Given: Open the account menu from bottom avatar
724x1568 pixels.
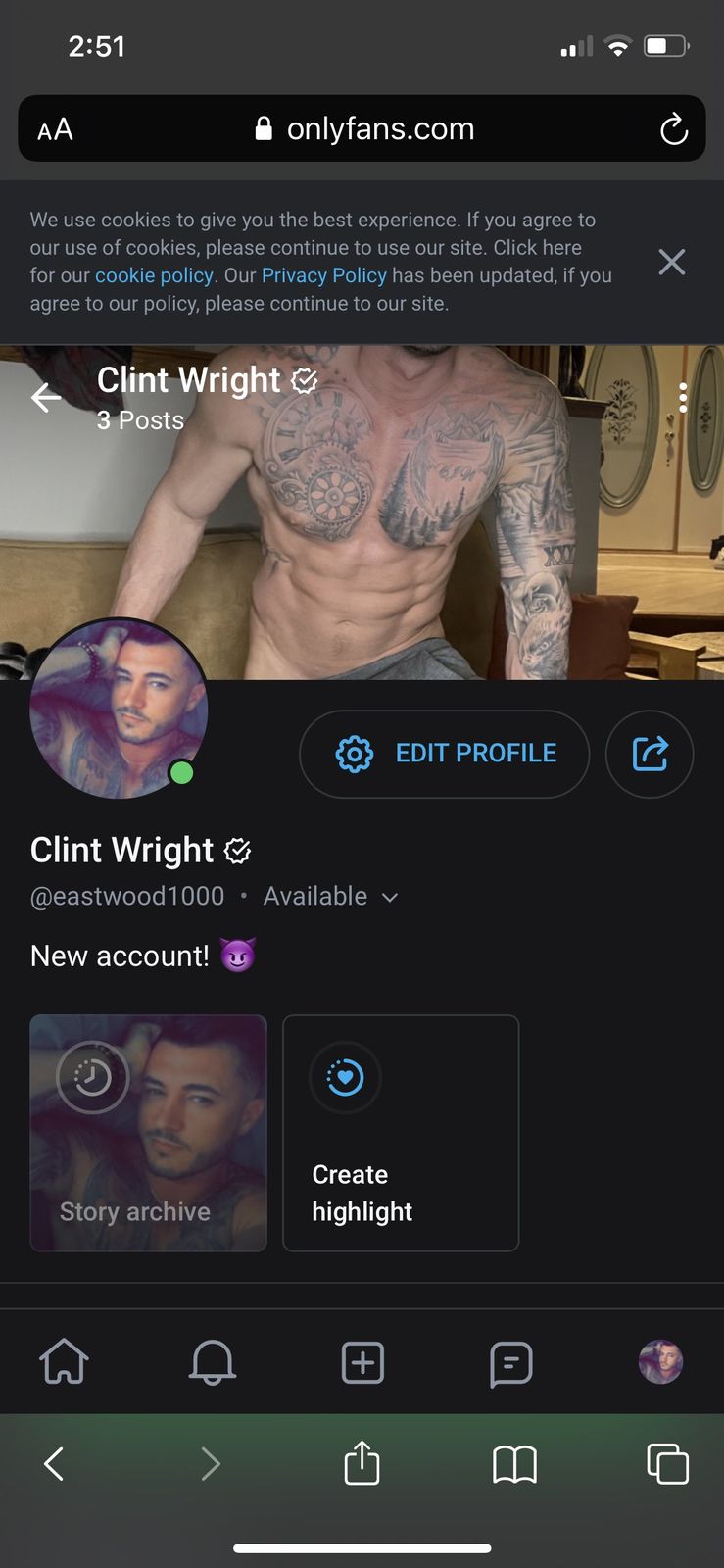Looking at the screenshot, I should pos(660,1362).
